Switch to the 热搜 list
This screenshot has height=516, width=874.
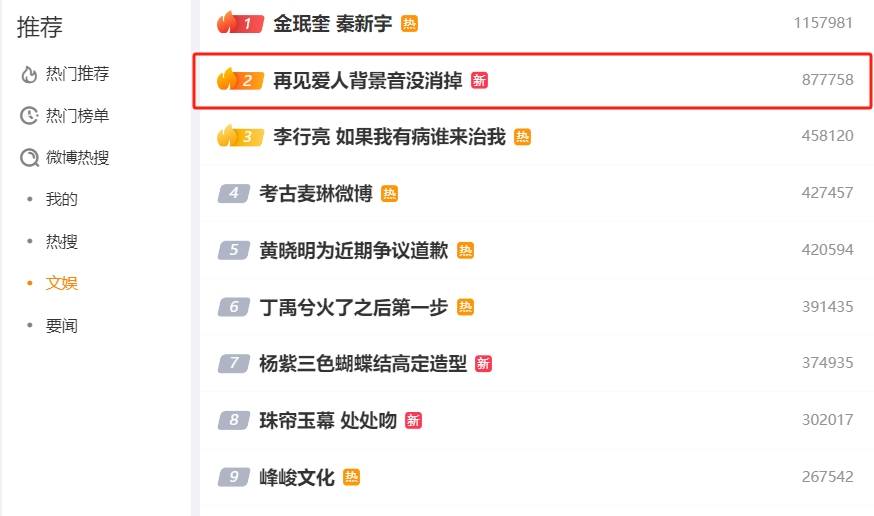point(62,241)
